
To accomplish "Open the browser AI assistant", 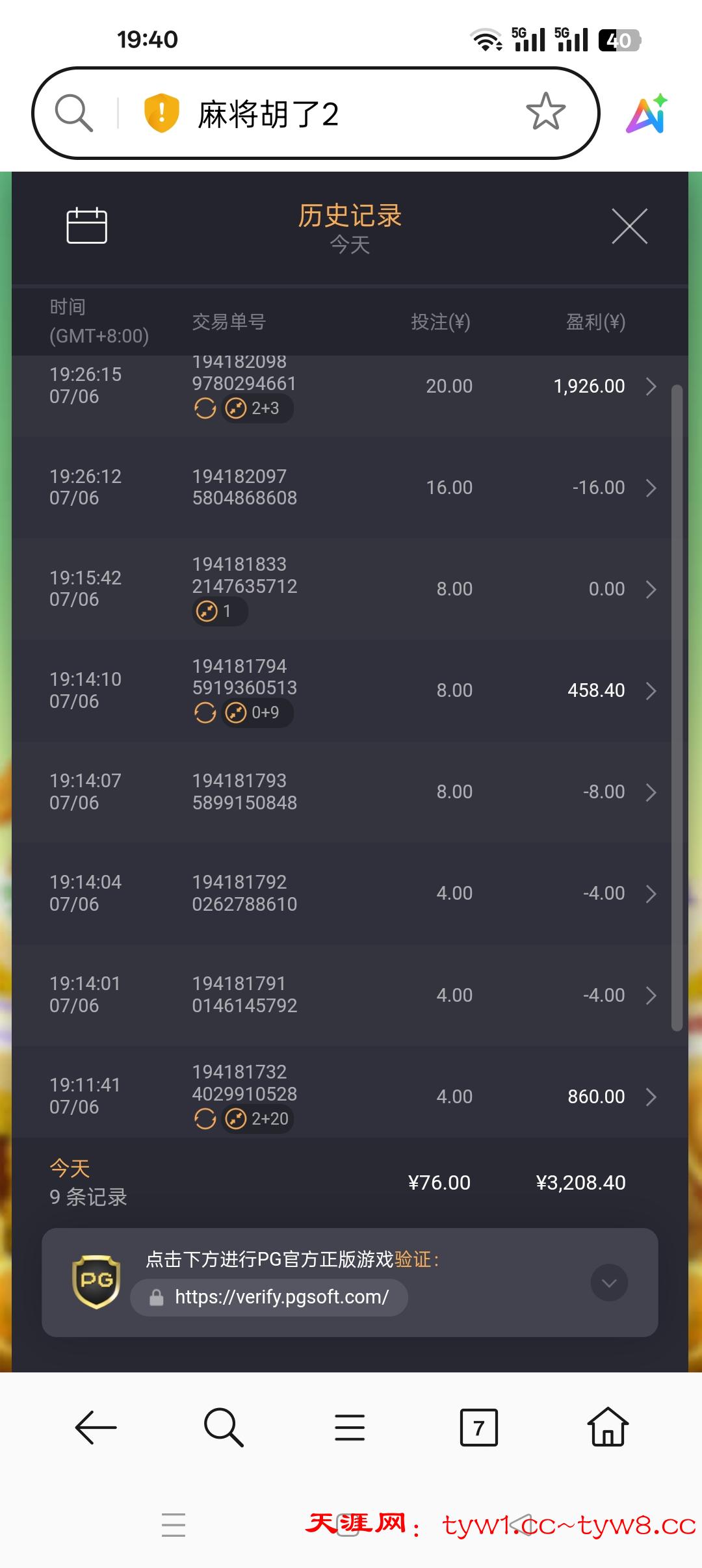I will pyautogui.click(x=646, y=114).
